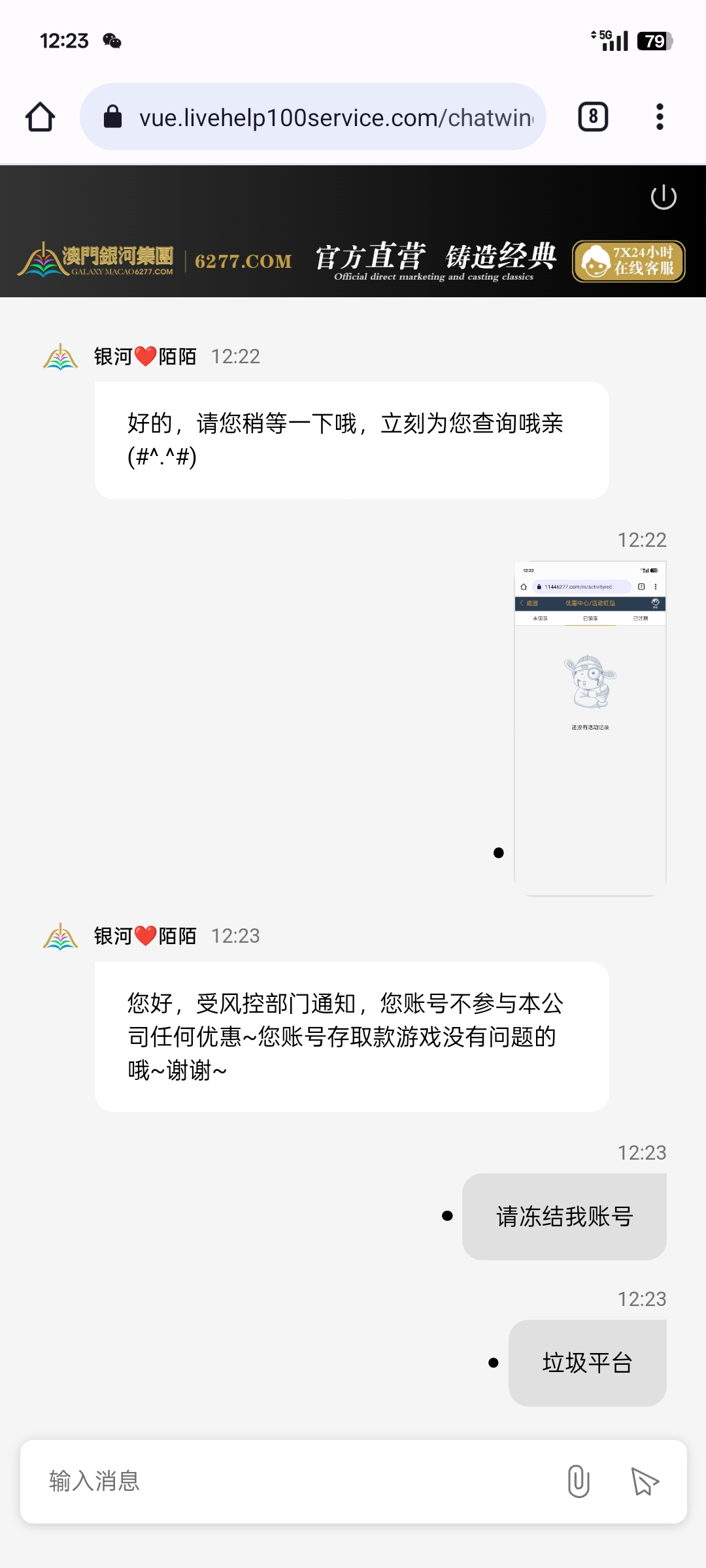
Task: Click the 官方直营 banner text
Action: coord(370,256)
